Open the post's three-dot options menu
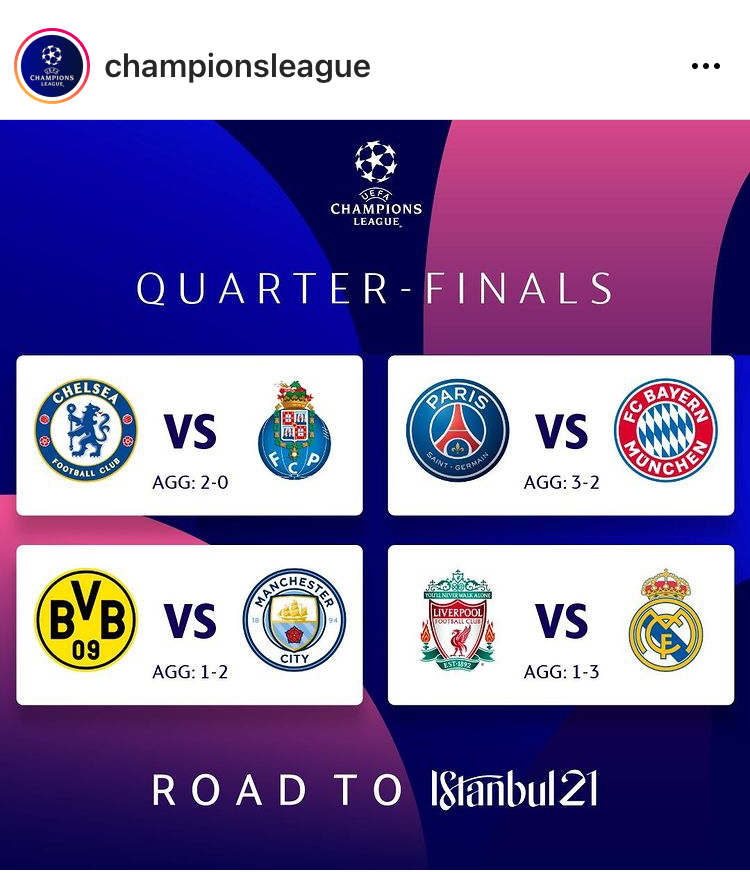The image size is (750, 873). pyautogui.click(x=705, y=67)
